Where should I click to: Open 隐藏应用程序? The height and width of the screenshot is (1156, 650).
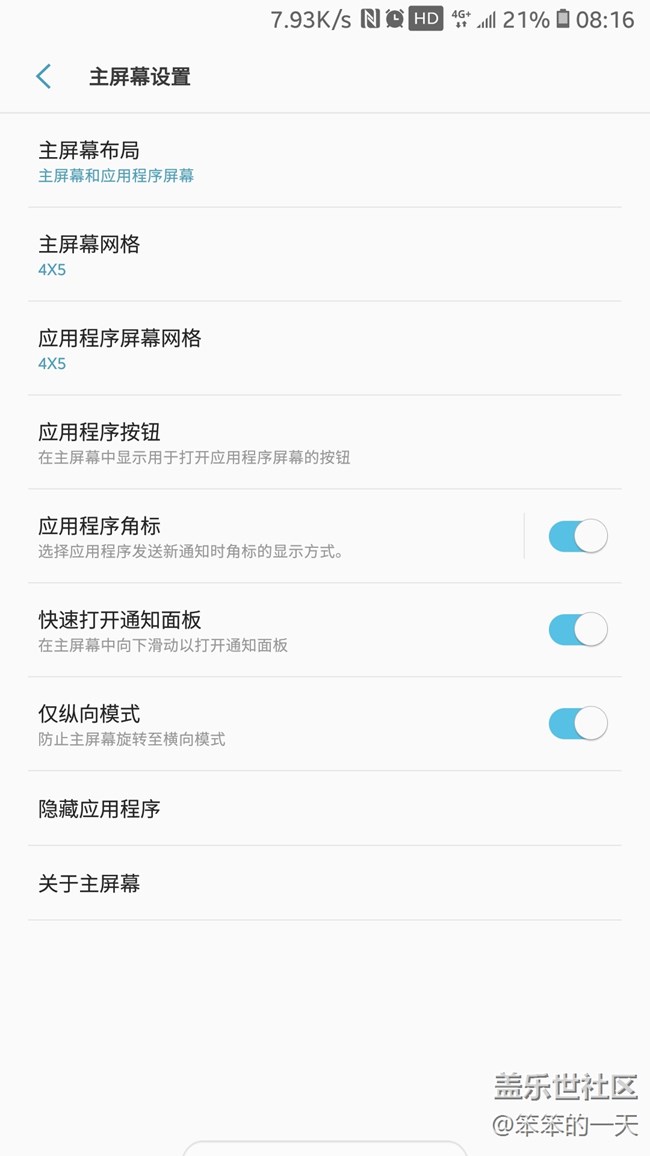325,809
